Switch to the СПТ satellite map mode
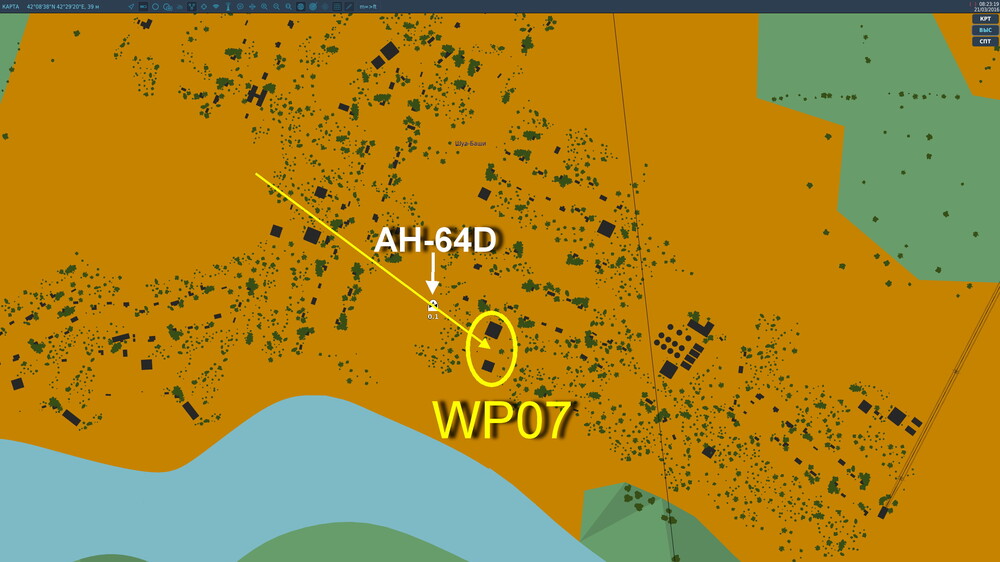 pos(985,42)
